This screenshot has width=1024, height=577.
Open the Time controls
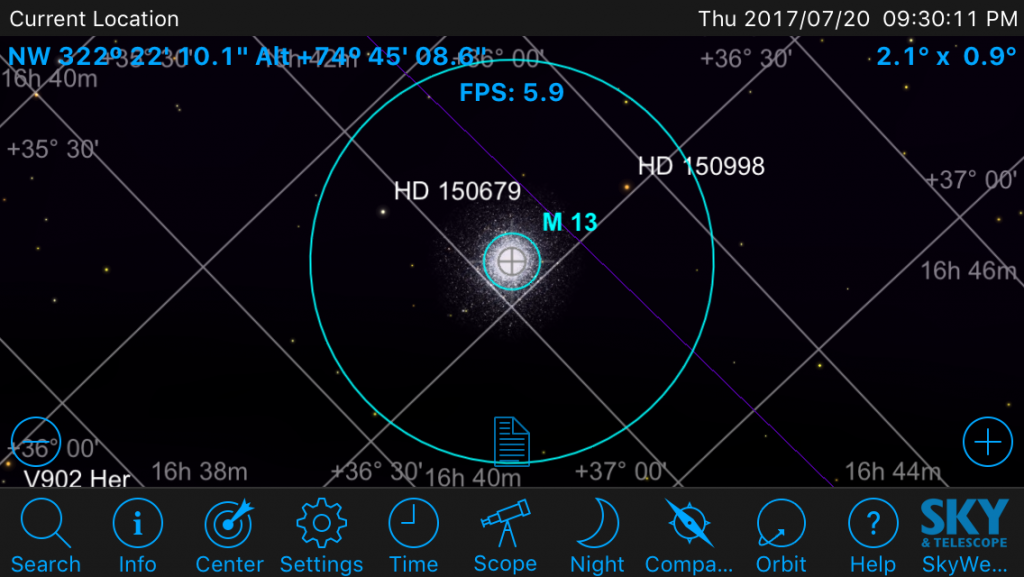(413, 535)
